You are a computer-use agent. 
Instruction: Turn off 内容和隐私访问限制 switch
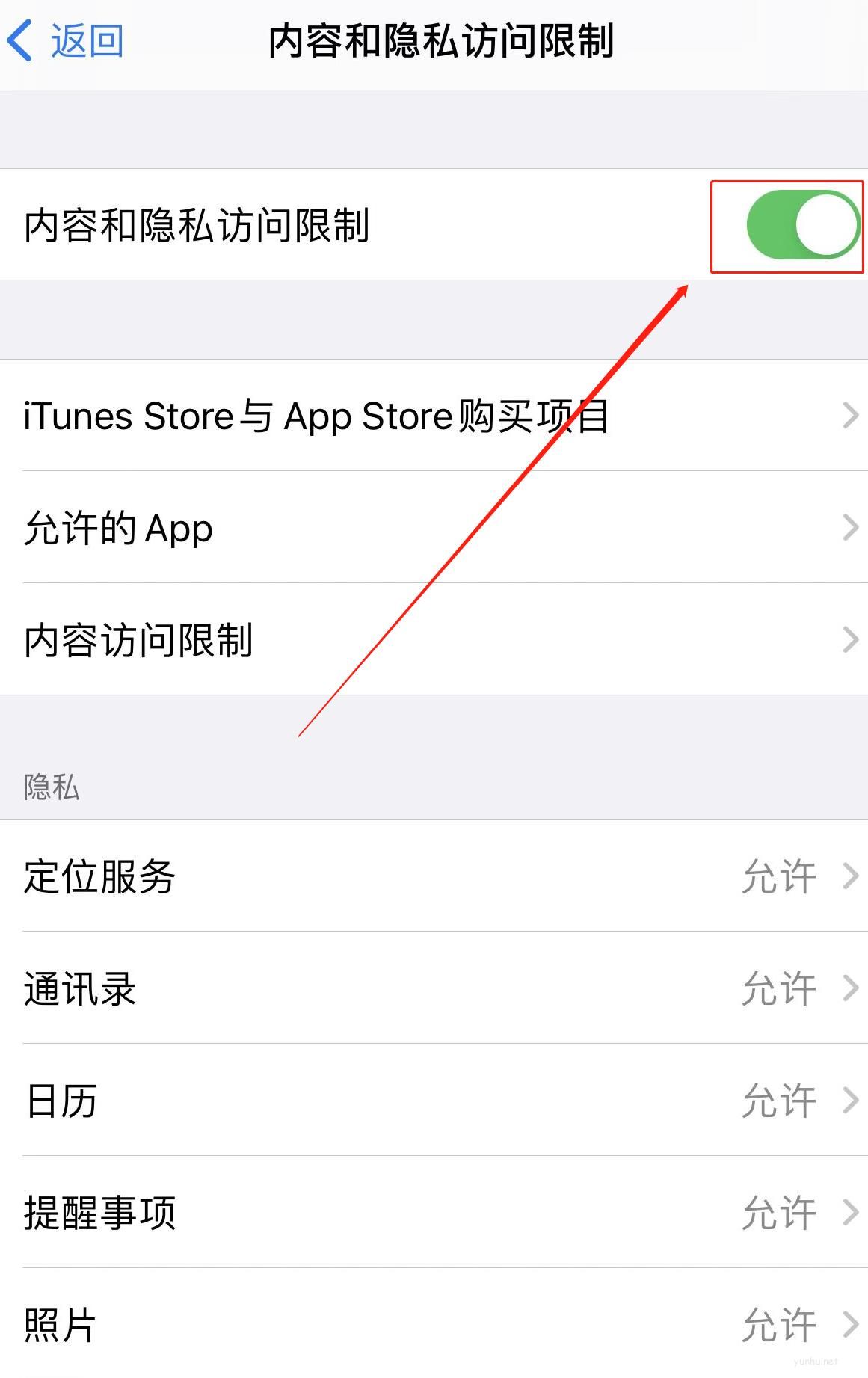tap(802, 225)
